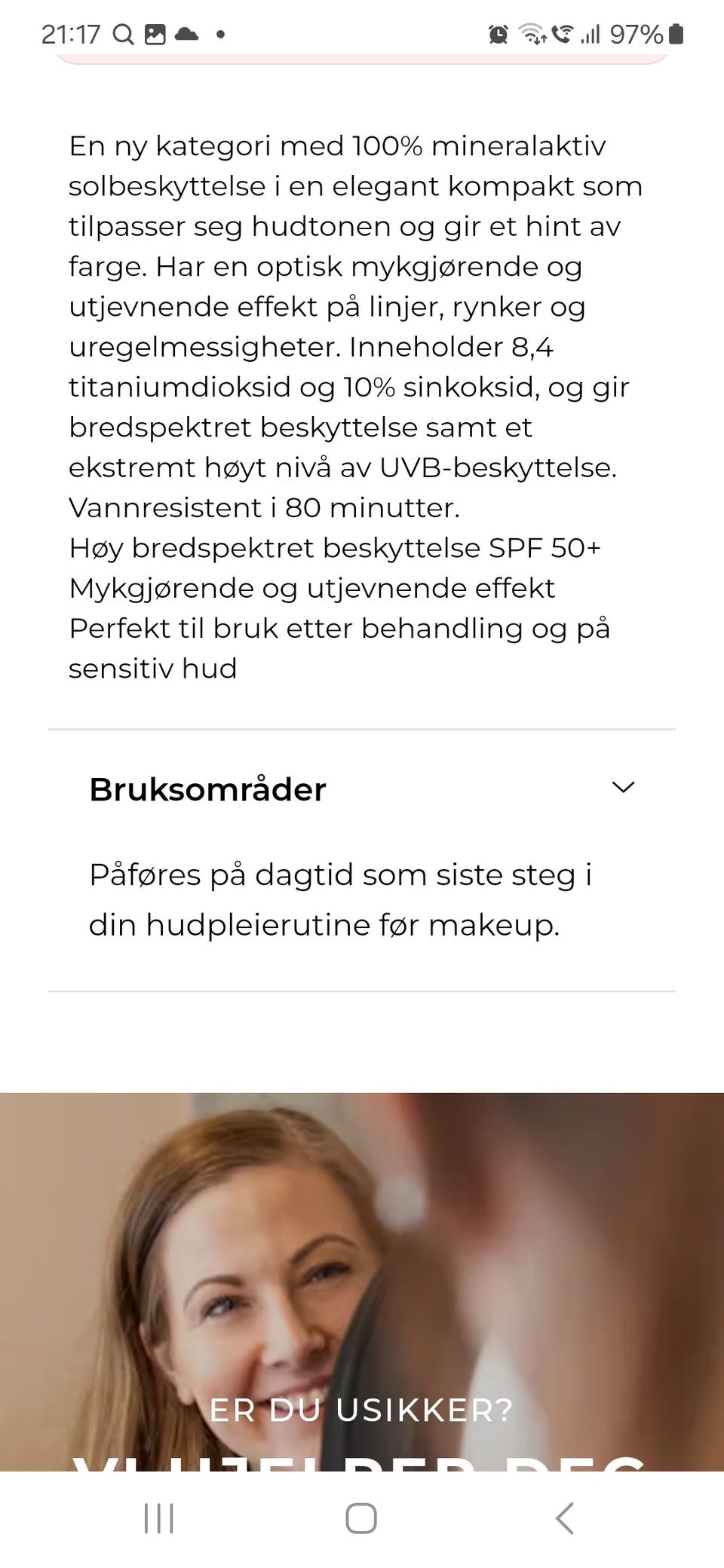Tap the Bruksområder heading to toggle it

coord(207,789)
